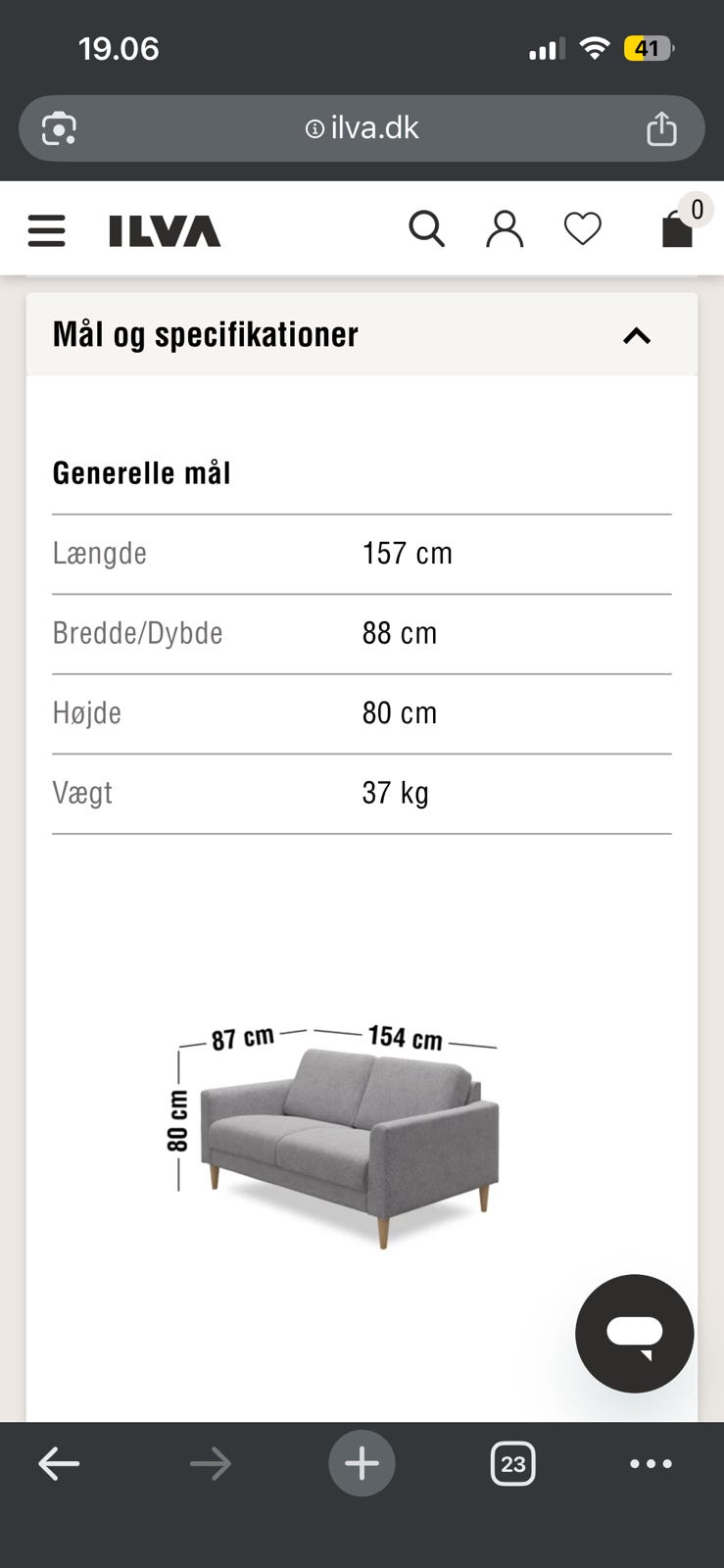Go back using the Safari back arrow
The height and width of the screenshot is (1568, 724).
click(59, 1463)
